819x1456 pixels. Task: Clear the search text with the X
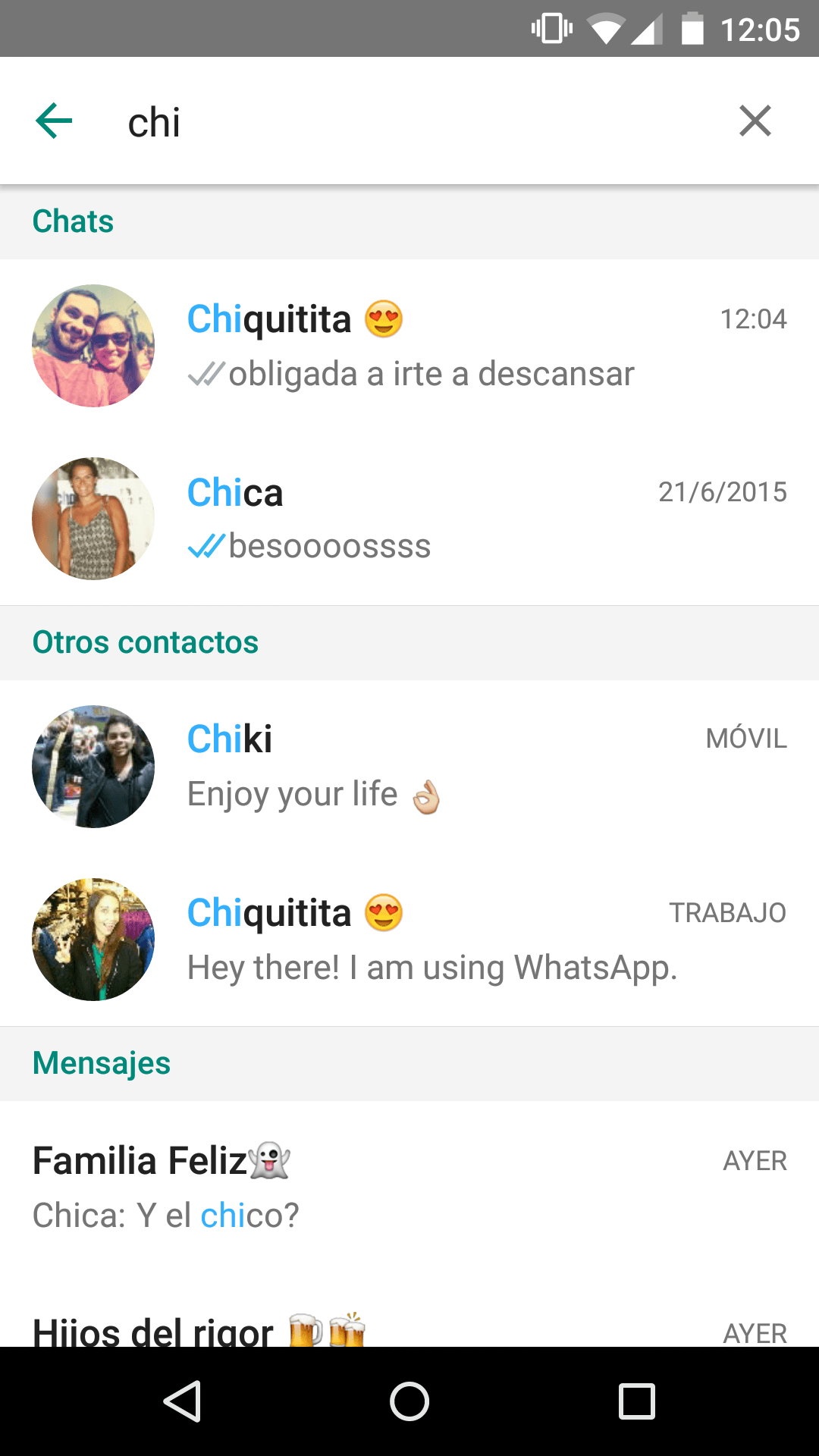[x=755, y=121]
